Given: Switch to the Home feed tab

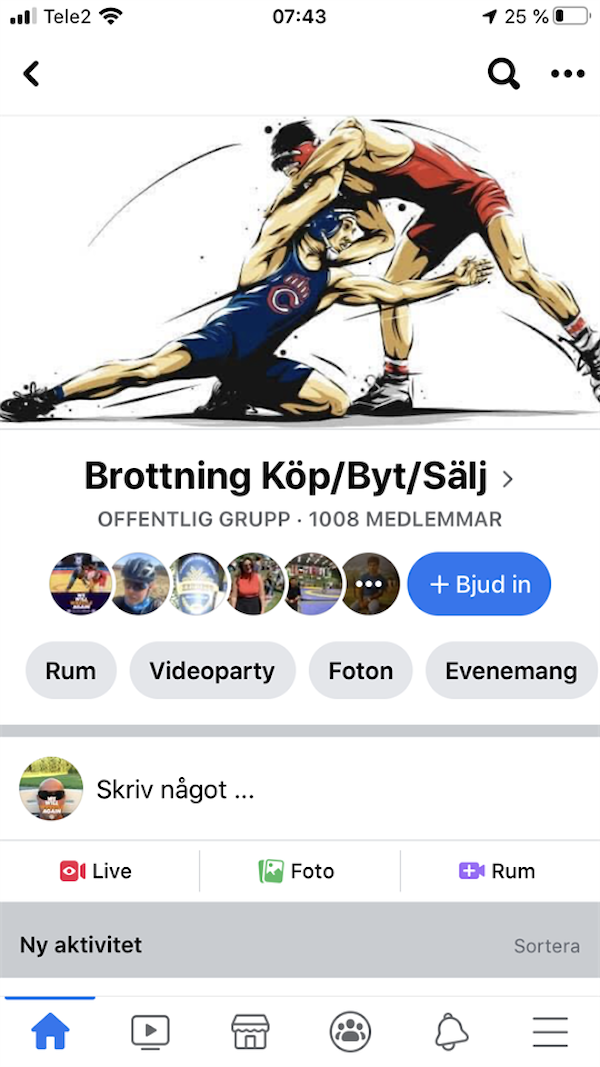Looking at the screenshot, I should click(50, 1031).
